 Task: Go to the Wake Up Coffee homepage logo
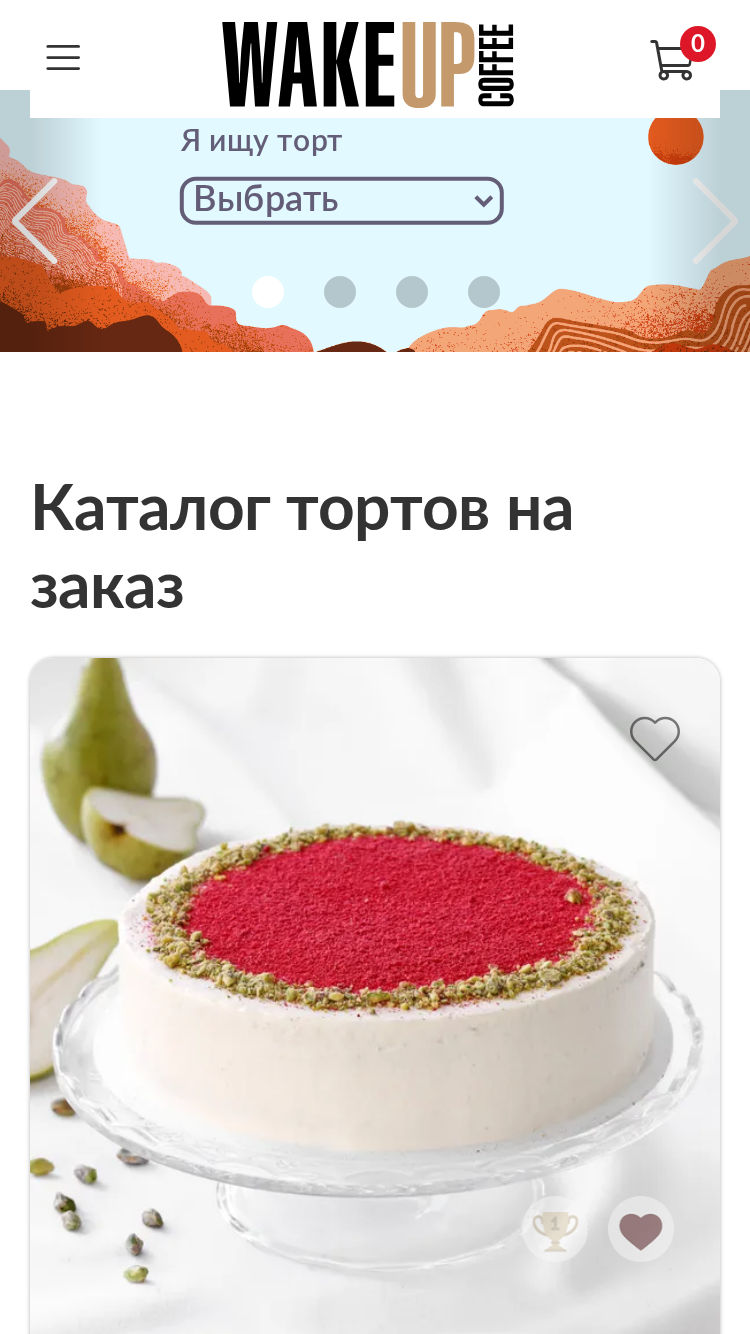(x=368, y=64)
